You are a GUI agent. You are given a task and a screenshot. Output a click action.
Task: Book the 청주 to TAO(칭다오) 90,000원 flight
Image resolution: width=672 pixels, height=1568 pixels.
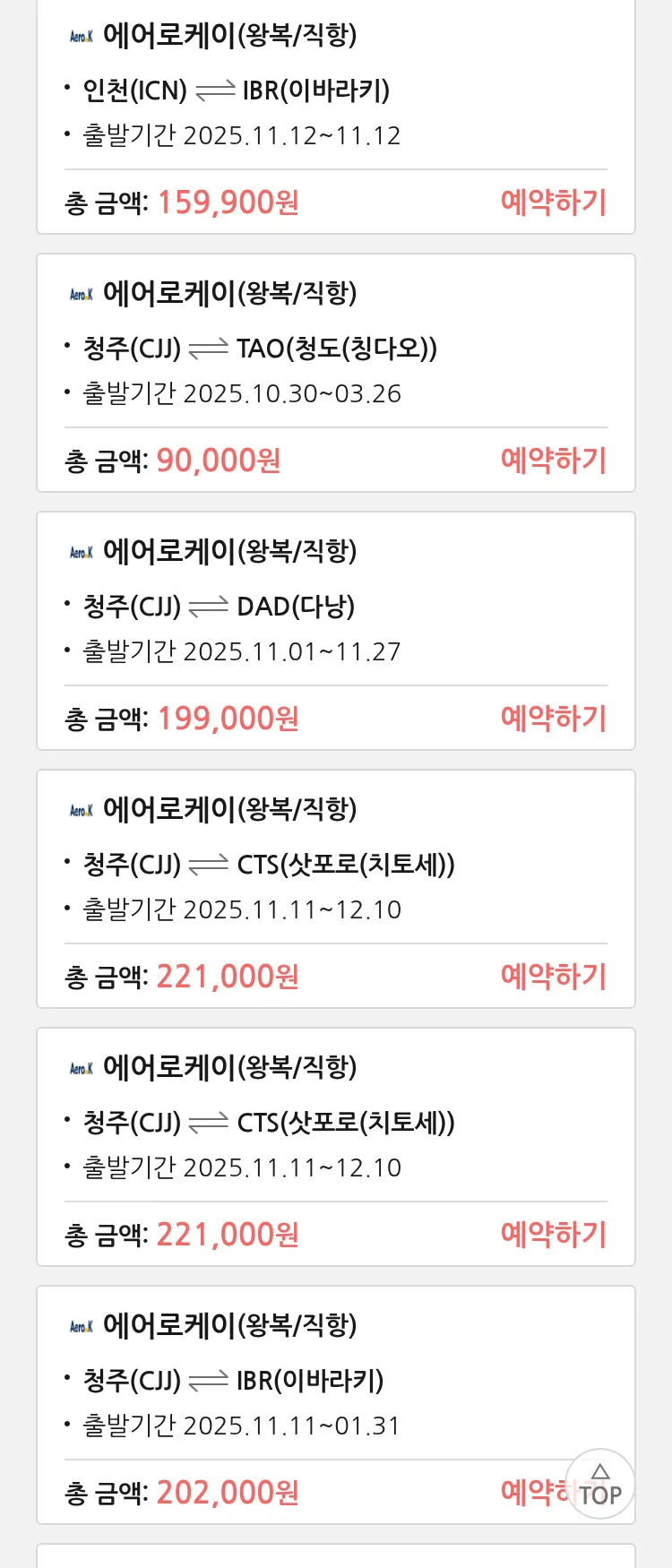(x=553, y=461)
